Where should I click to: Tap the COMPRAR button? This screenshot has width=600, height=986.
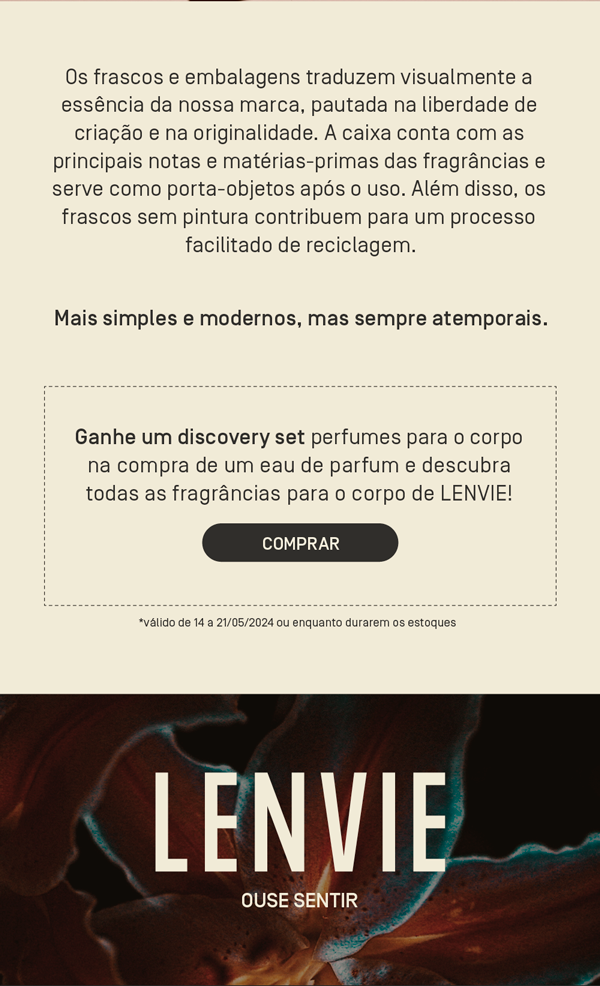300,543
